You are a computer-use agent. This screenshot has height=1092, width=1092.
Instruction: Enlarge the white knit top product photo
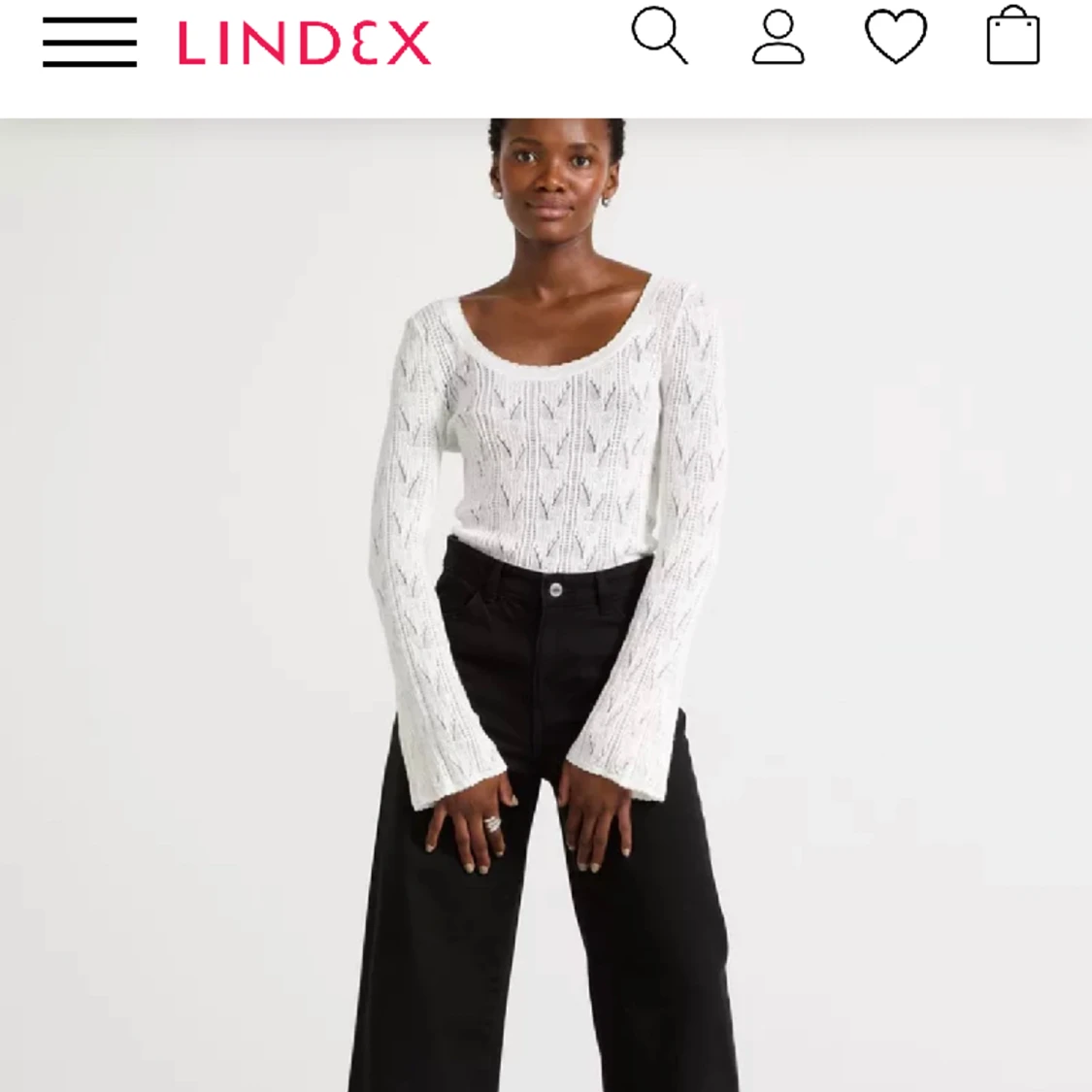click(x=546, y=602)
